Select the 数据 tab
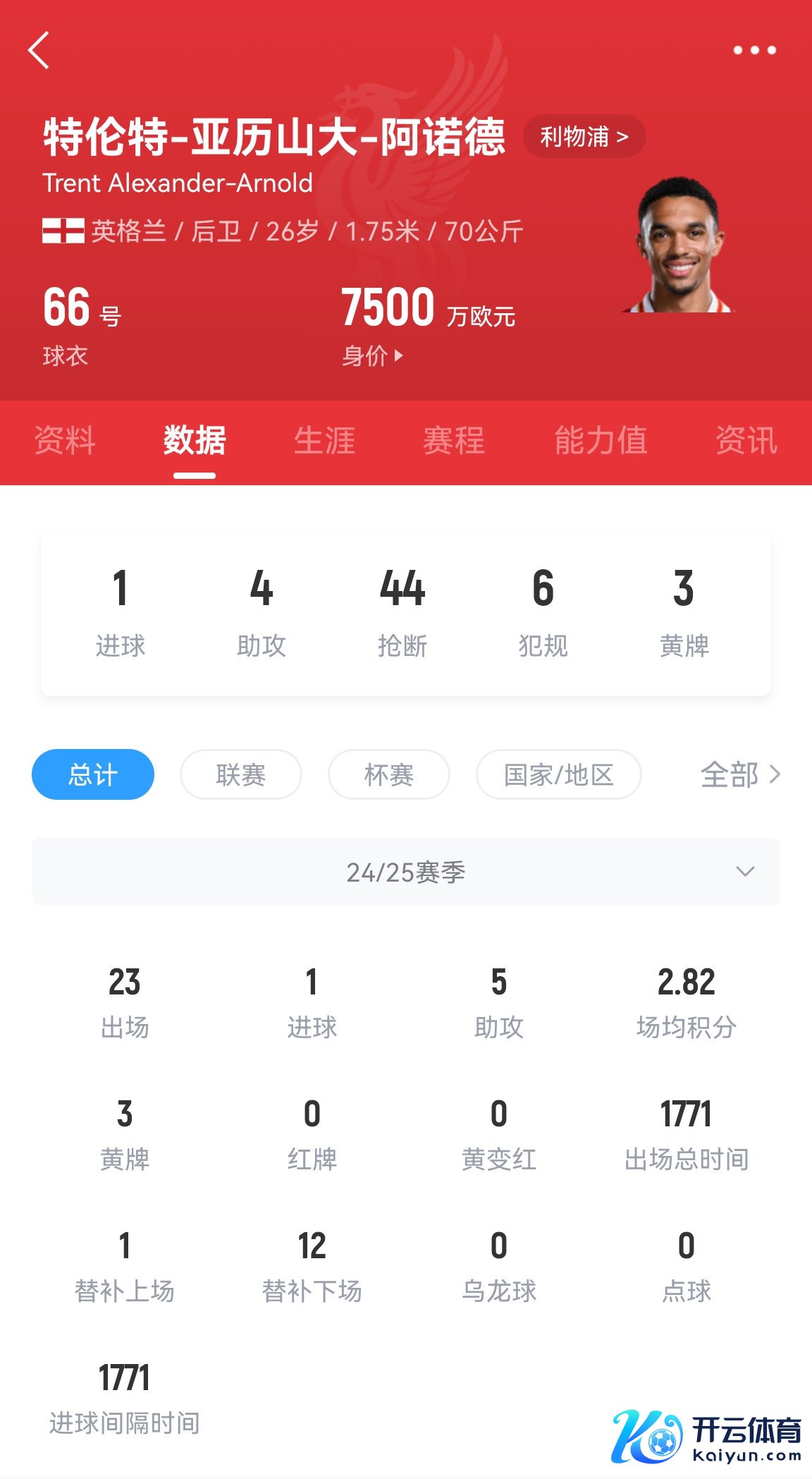 point(195,441)
